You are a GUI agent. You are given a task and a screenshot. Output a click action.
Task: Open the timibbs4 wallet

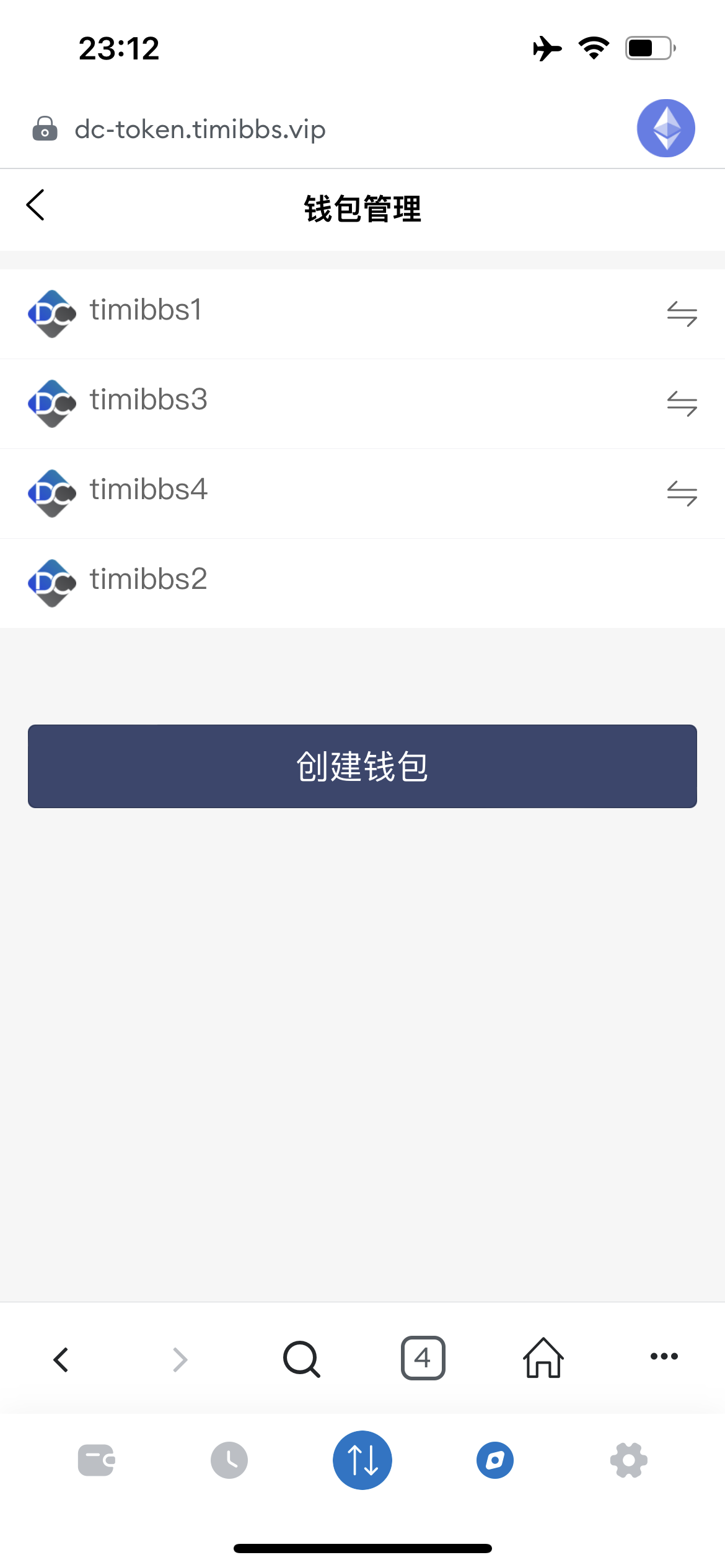coord(362,494)
